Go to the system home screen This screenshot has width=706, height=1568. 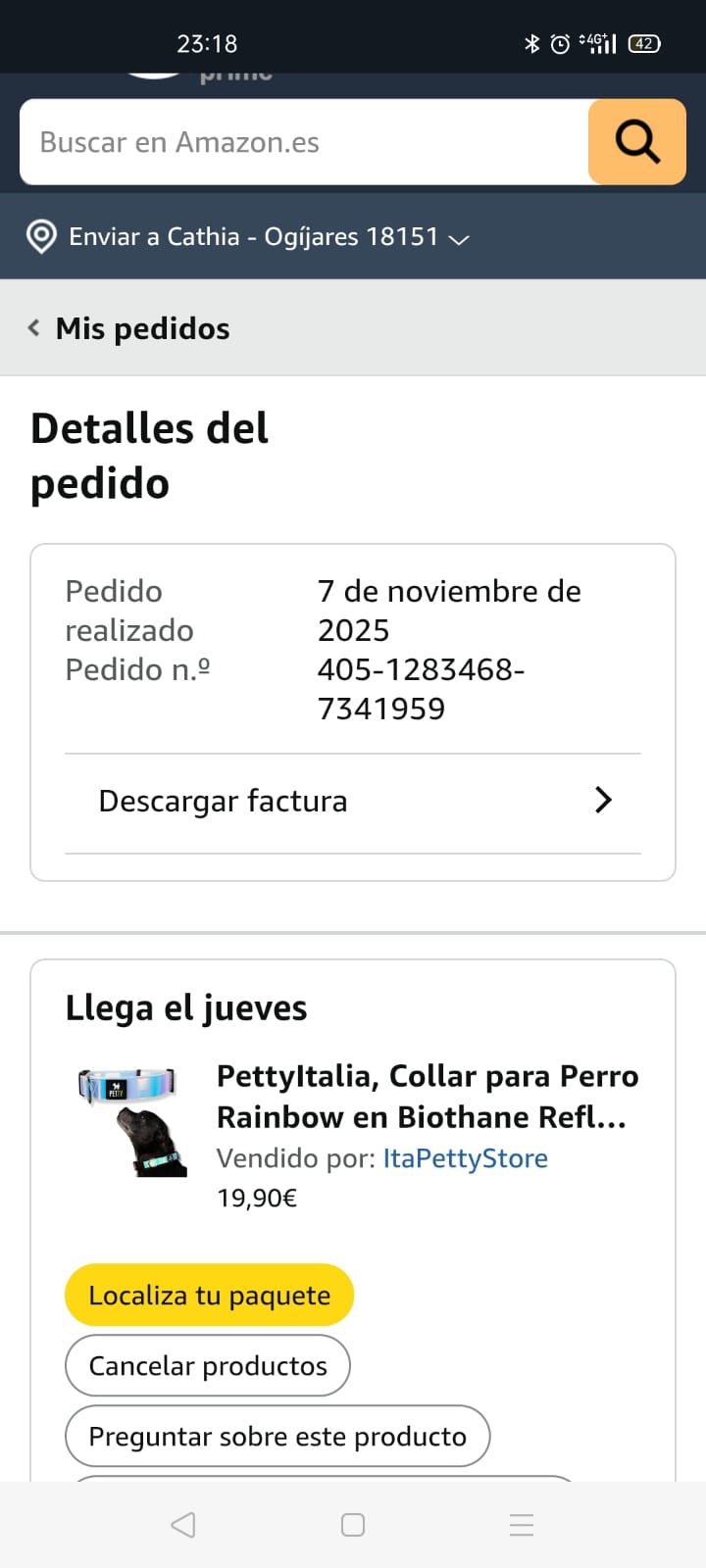353,1525
